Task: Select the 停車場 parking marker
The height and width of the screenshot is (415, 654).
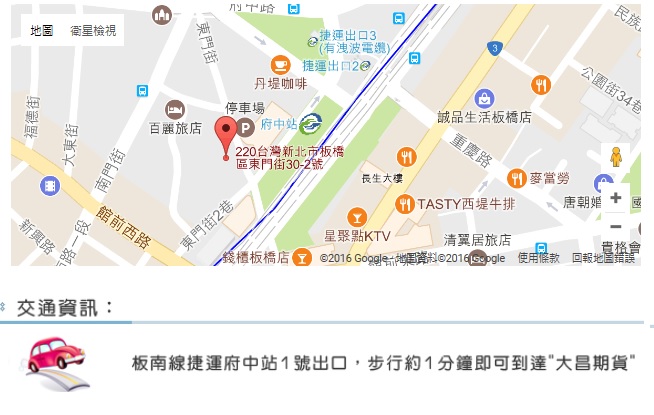Action: [244, 125]
